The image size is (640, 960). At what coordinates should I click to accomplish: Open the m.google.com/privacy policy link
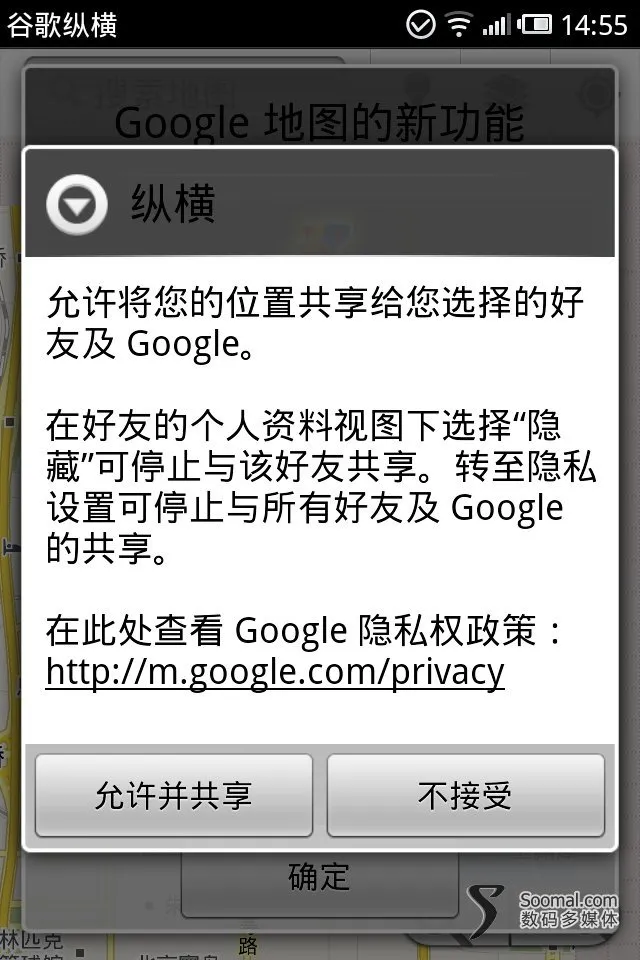275,673
